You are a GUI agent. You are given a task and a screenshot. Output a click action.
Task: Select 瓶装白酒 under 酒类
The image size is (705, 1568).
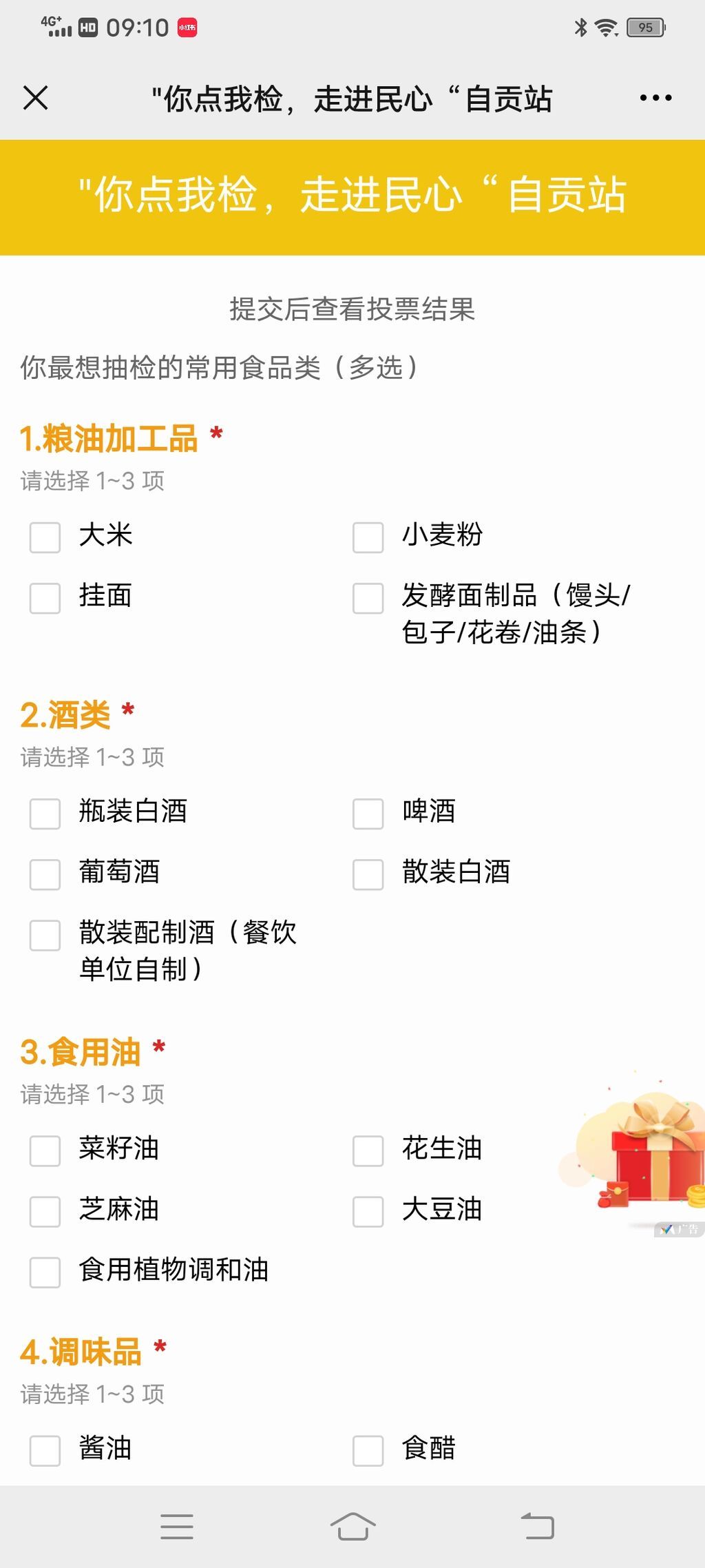[45, 813]
